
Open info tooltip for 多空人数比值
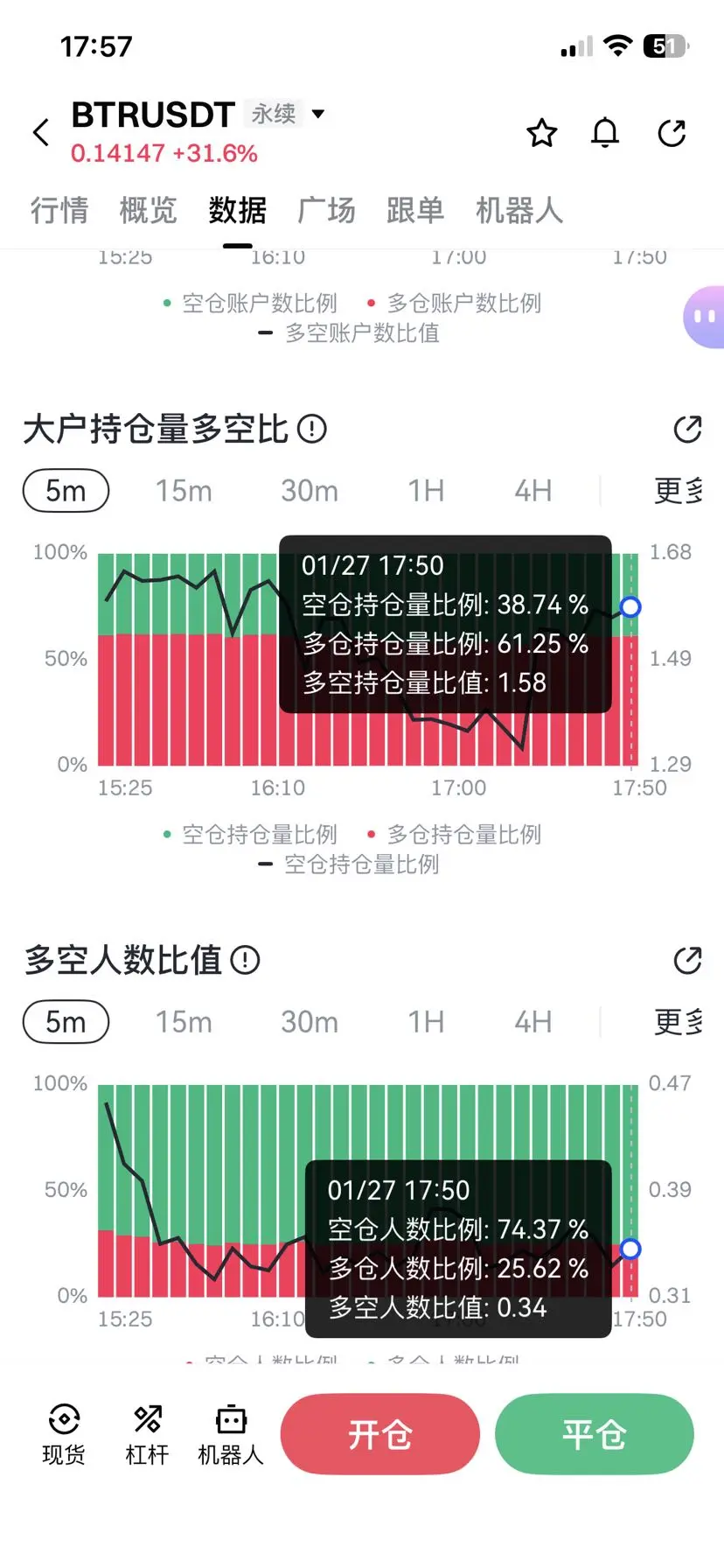point(246,960)
